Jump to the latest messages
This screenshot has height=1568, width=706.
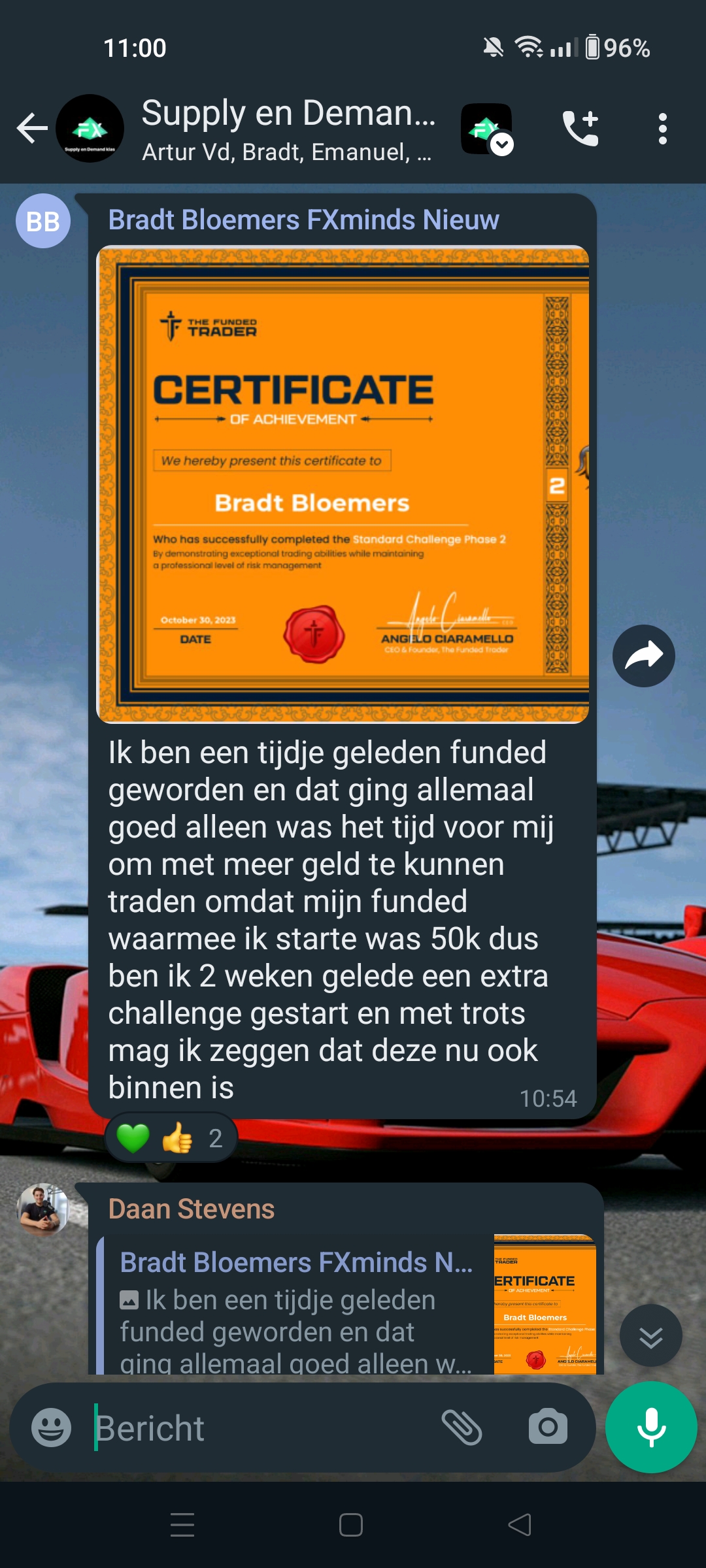650,1335
